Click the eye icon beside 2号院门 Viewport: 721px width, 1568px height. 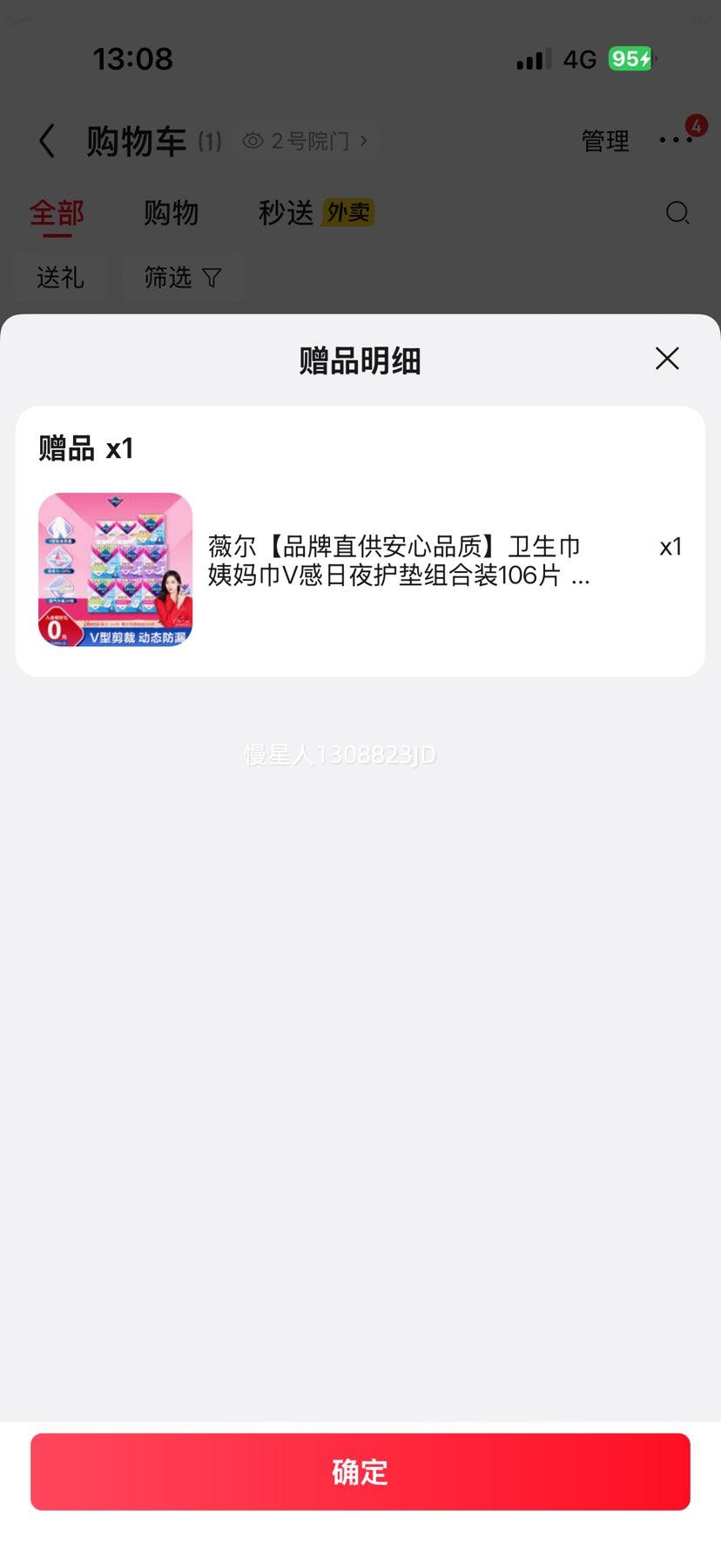click(253, 140)
